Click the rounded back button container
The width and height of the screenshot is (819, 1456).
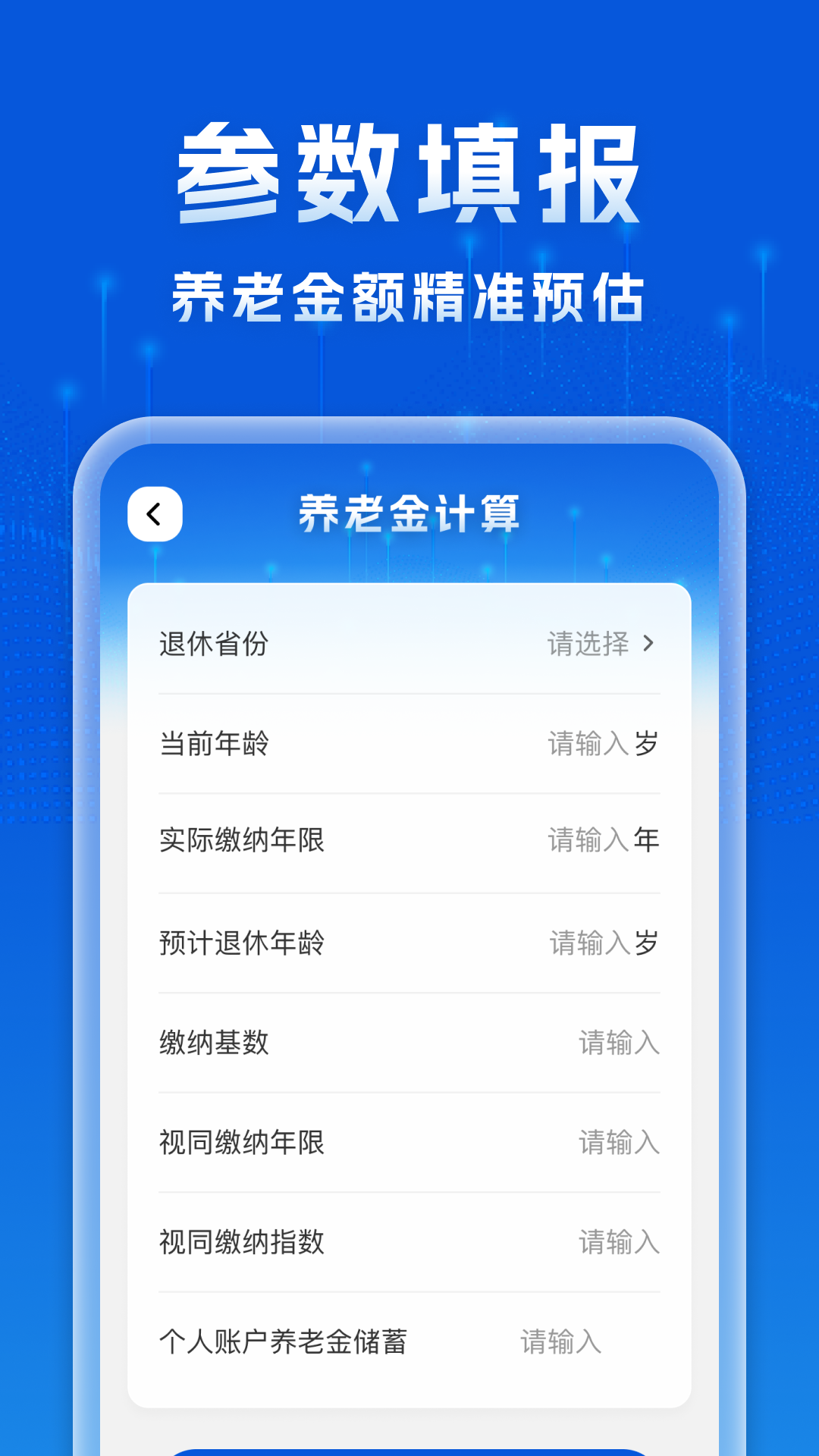pos(155,512)
